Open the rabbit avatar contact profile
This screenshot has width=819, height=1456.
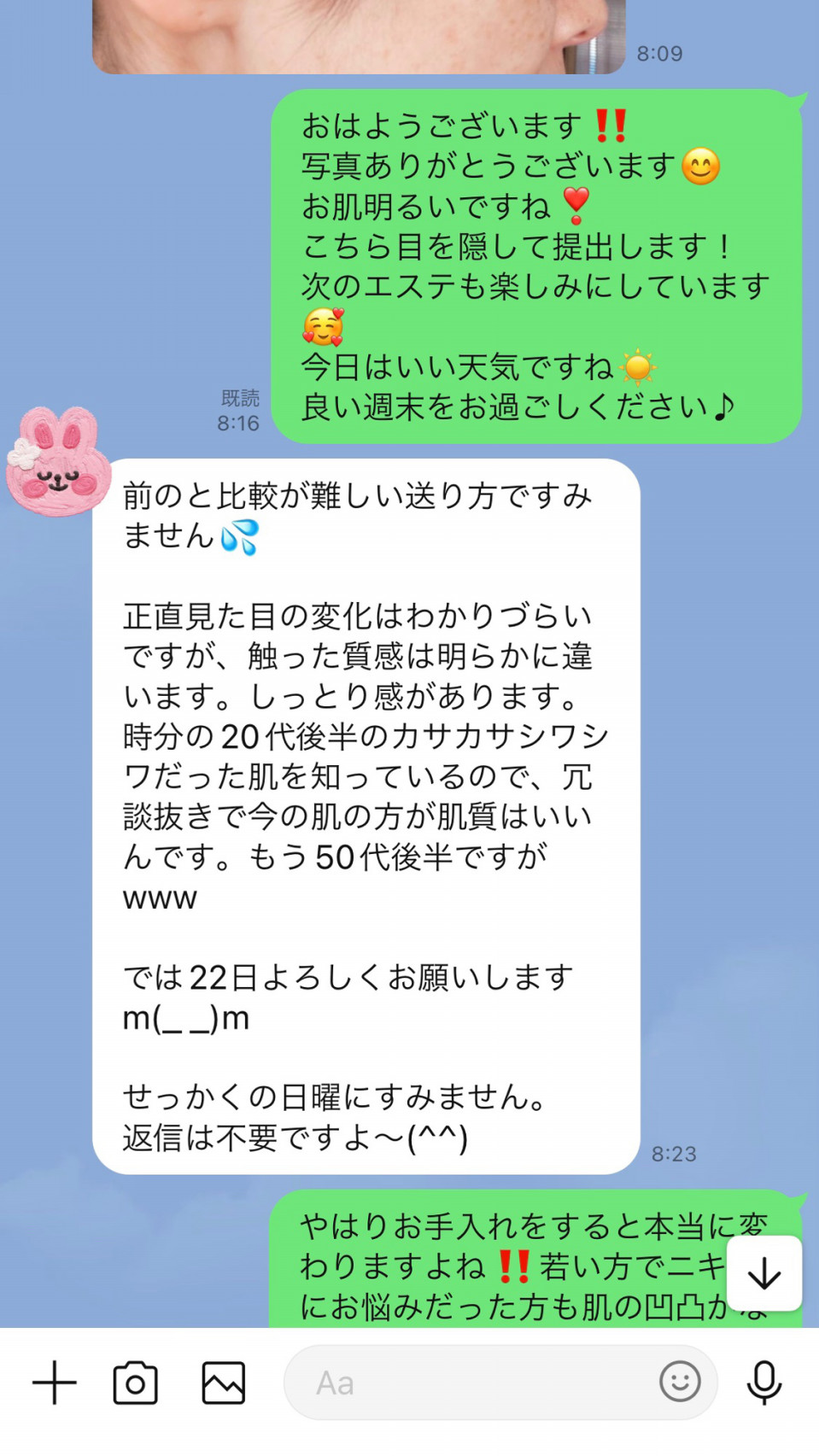pyautogui.click(x=58, y=462)
